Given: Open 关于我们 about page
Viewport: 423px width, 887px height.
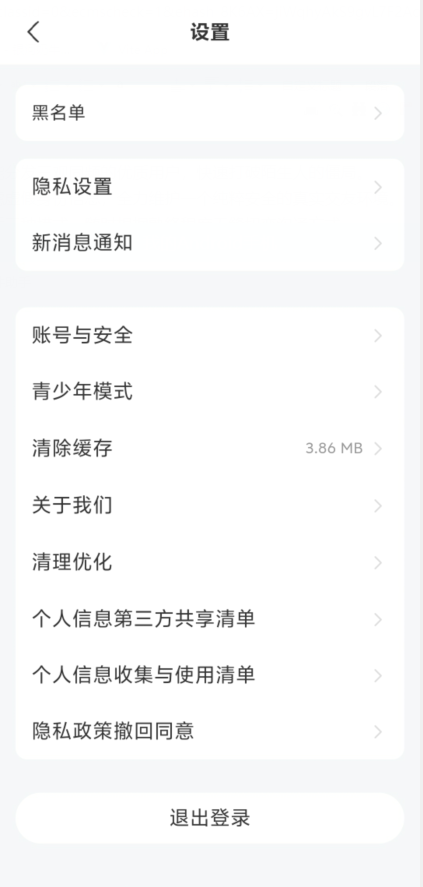Looking at the screenshot, I should [x=210, y=505].
